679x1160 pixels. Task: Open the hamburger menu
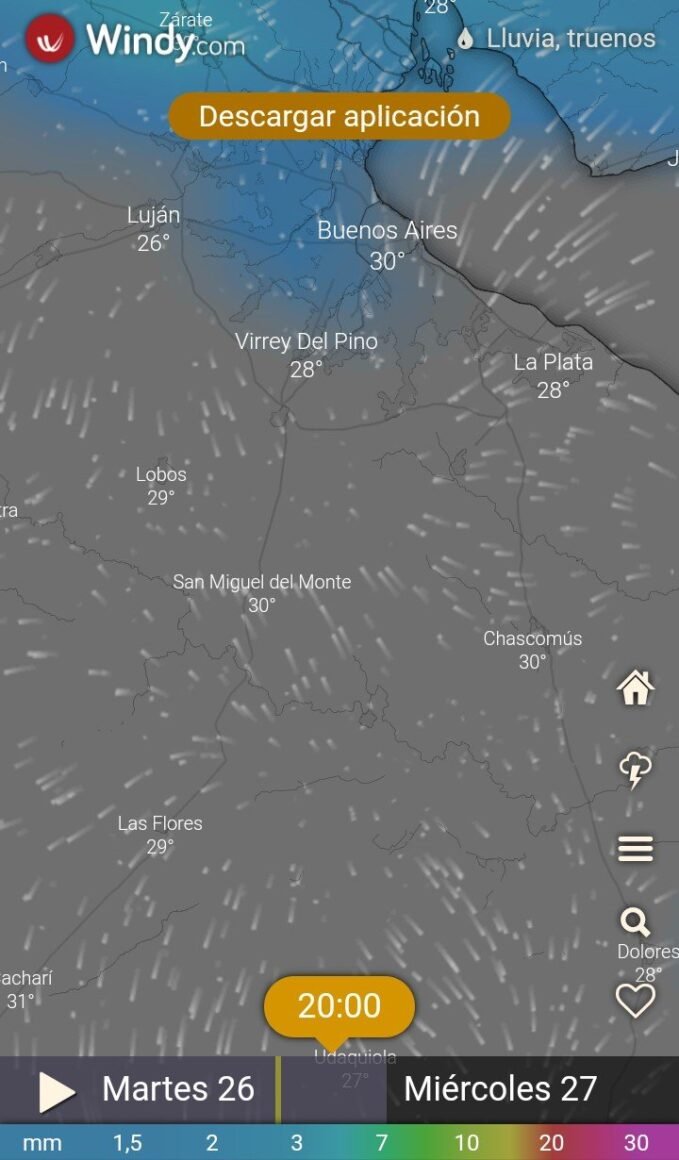pos(635,849)
